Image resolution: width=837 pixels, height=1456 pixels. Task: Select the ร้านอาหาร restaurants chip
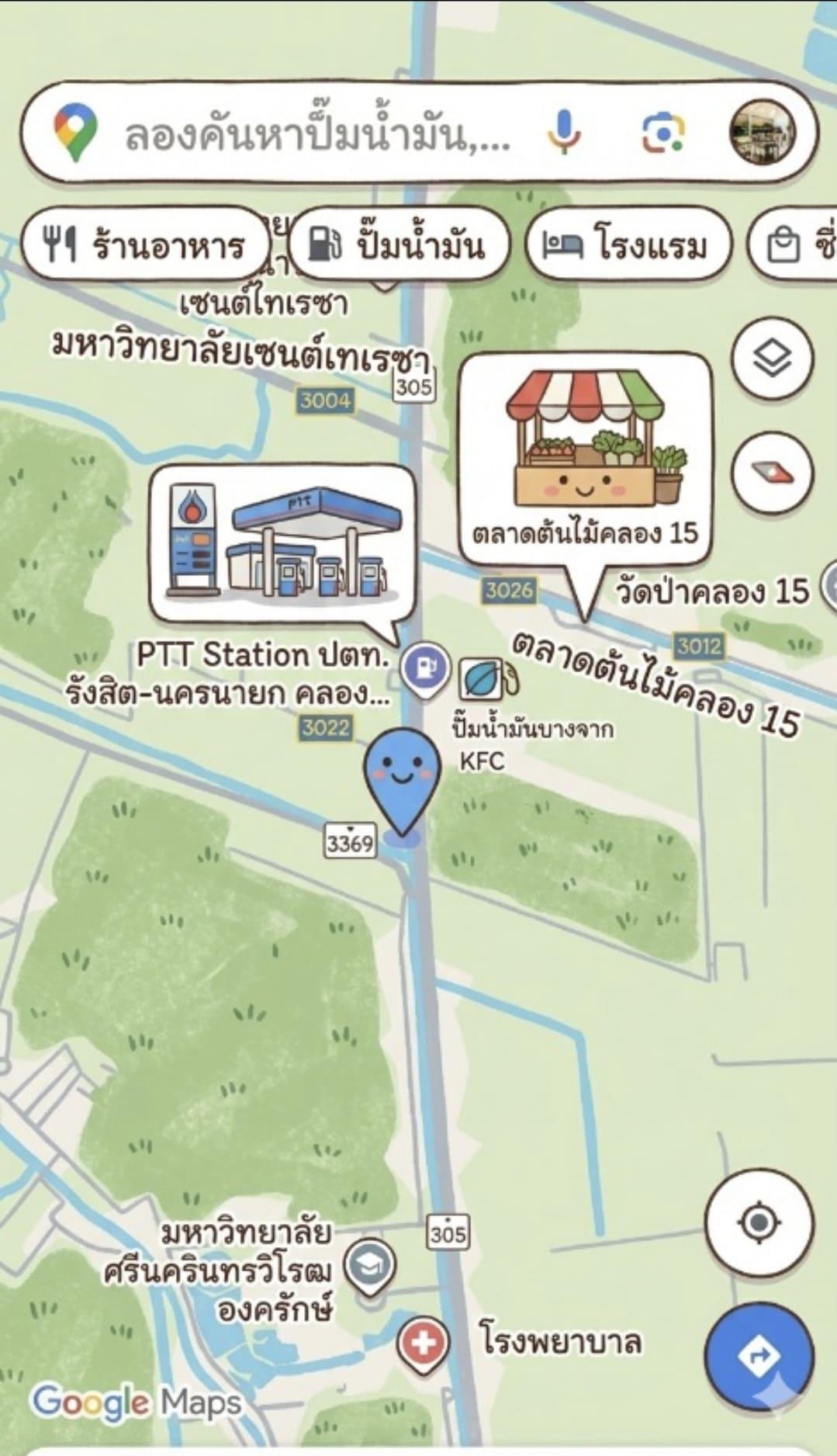145,244
